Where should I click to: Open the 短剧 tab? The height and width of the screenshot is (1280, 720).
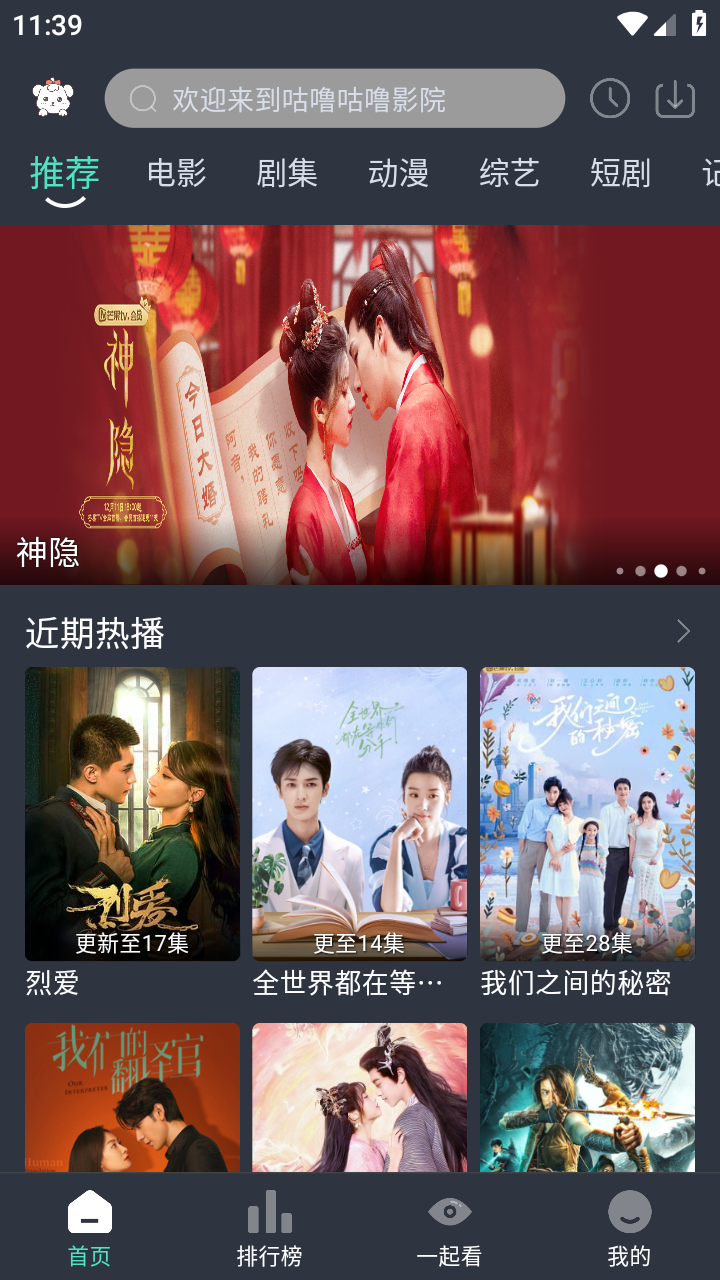point(620,172)
